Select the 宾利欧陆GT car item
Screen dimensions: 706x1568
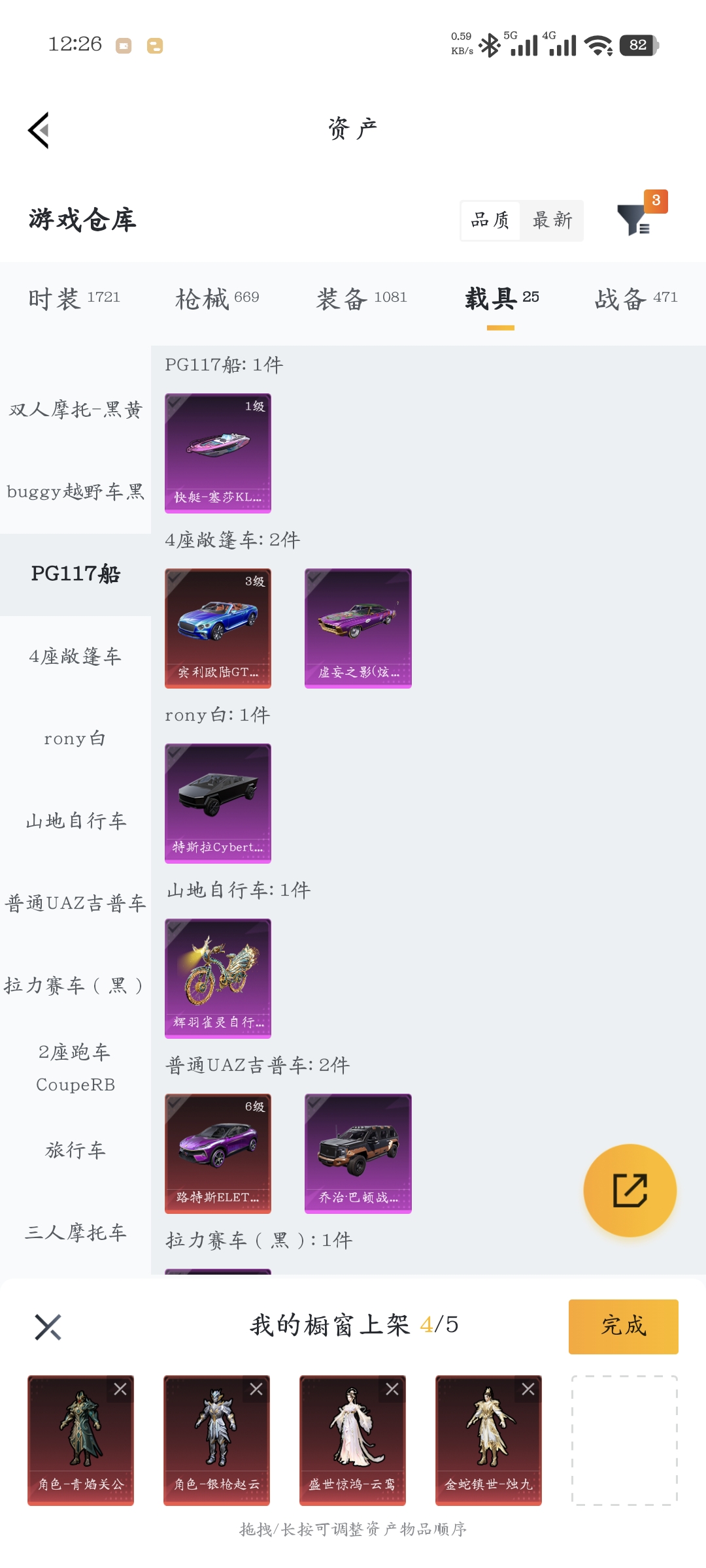pyautogui.click(x=218, y=628)
